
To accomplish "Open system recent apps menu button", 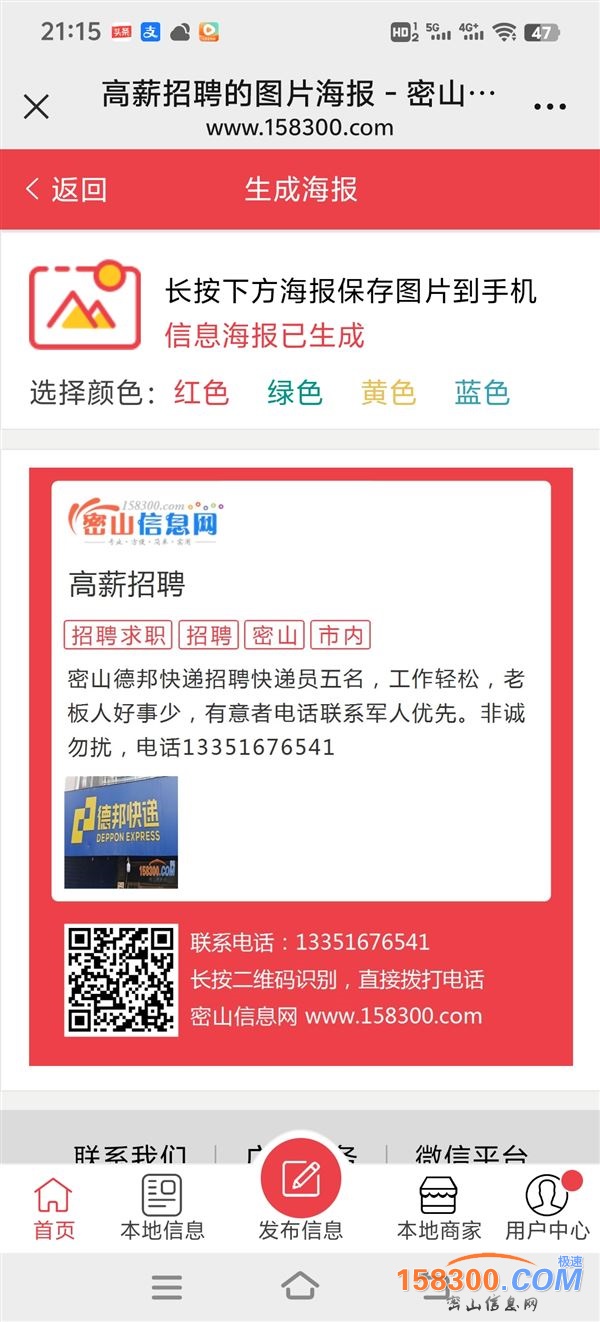I will pos(167,1287).
